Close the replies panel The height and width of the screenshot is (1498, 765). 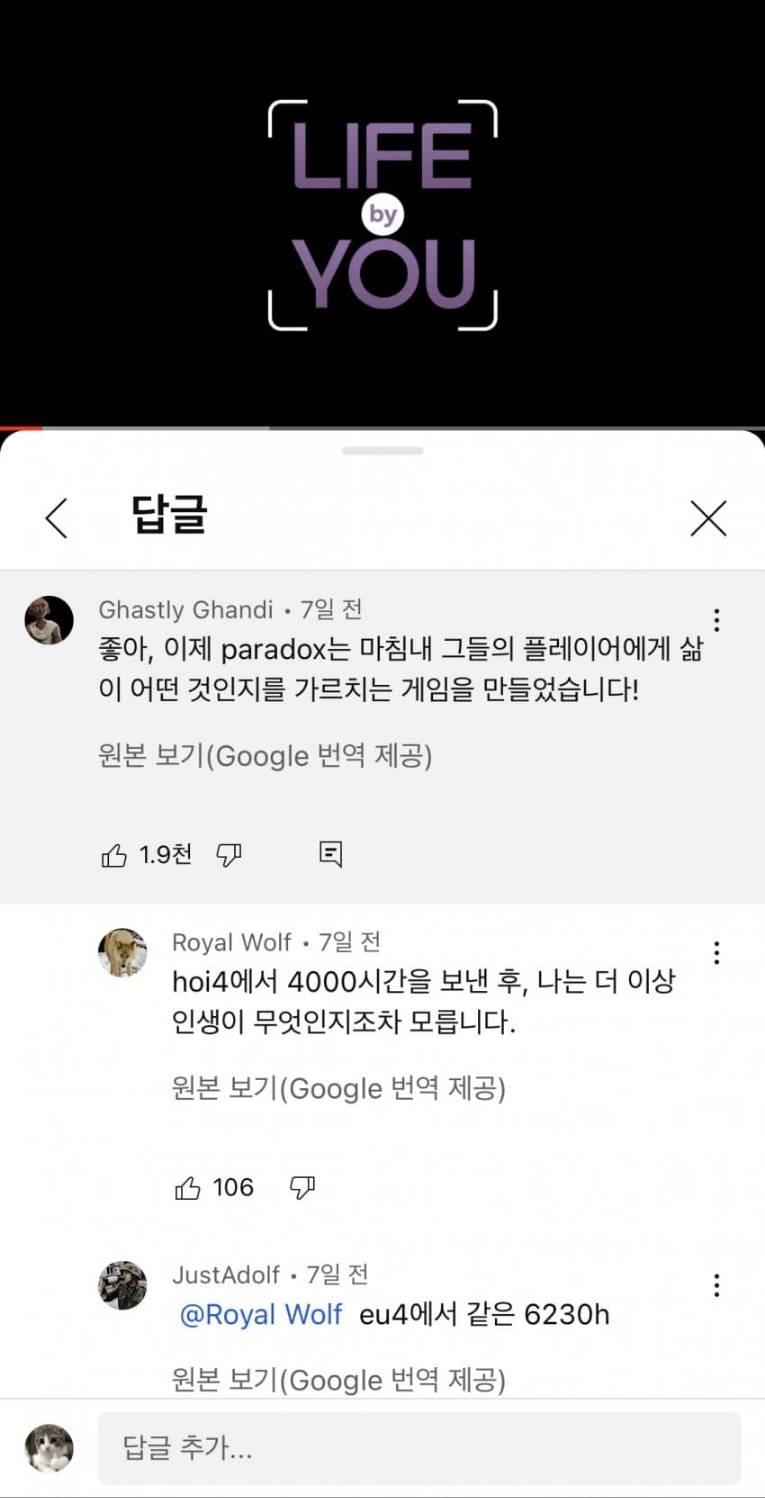point(708,518)
